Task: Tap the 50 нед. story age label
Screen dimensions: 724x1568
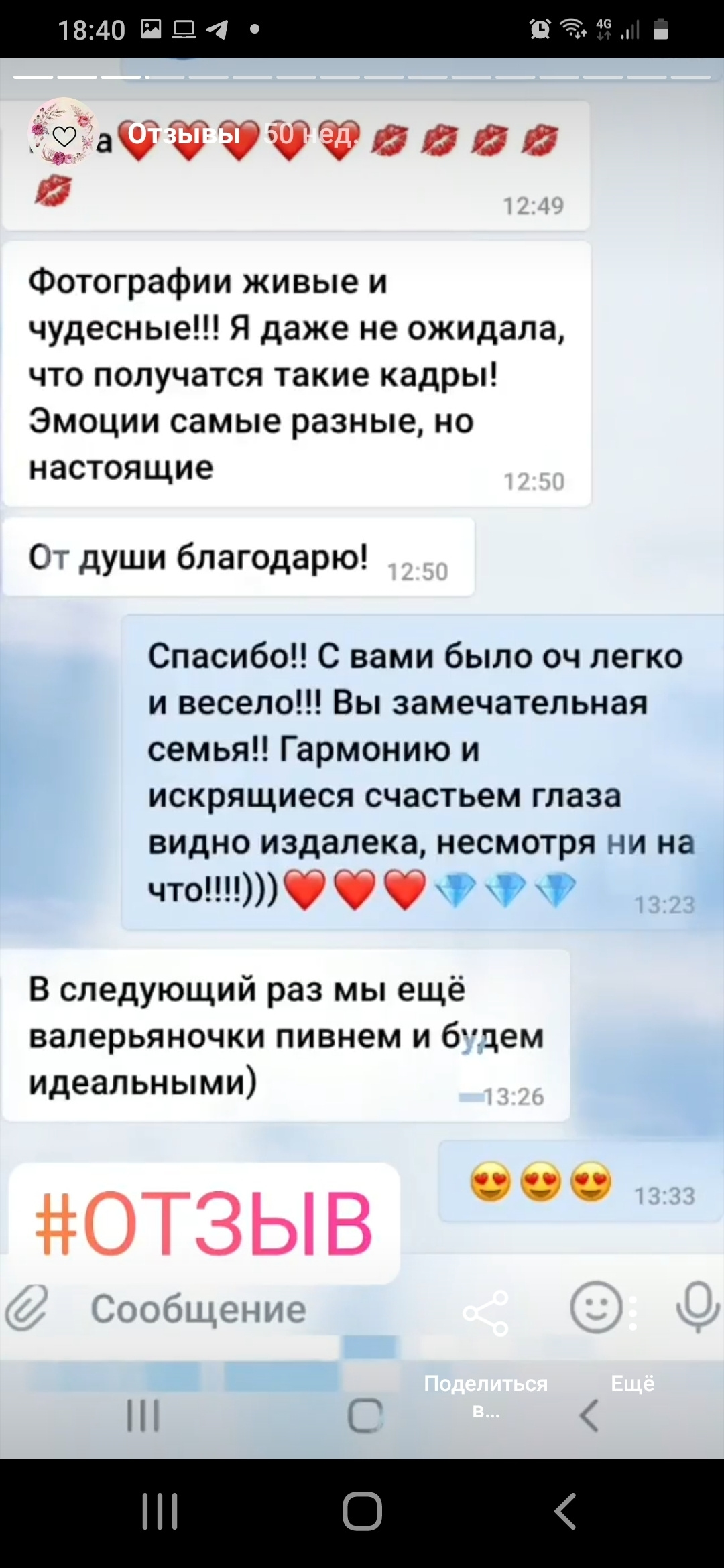Action: [x=310, y=135]
